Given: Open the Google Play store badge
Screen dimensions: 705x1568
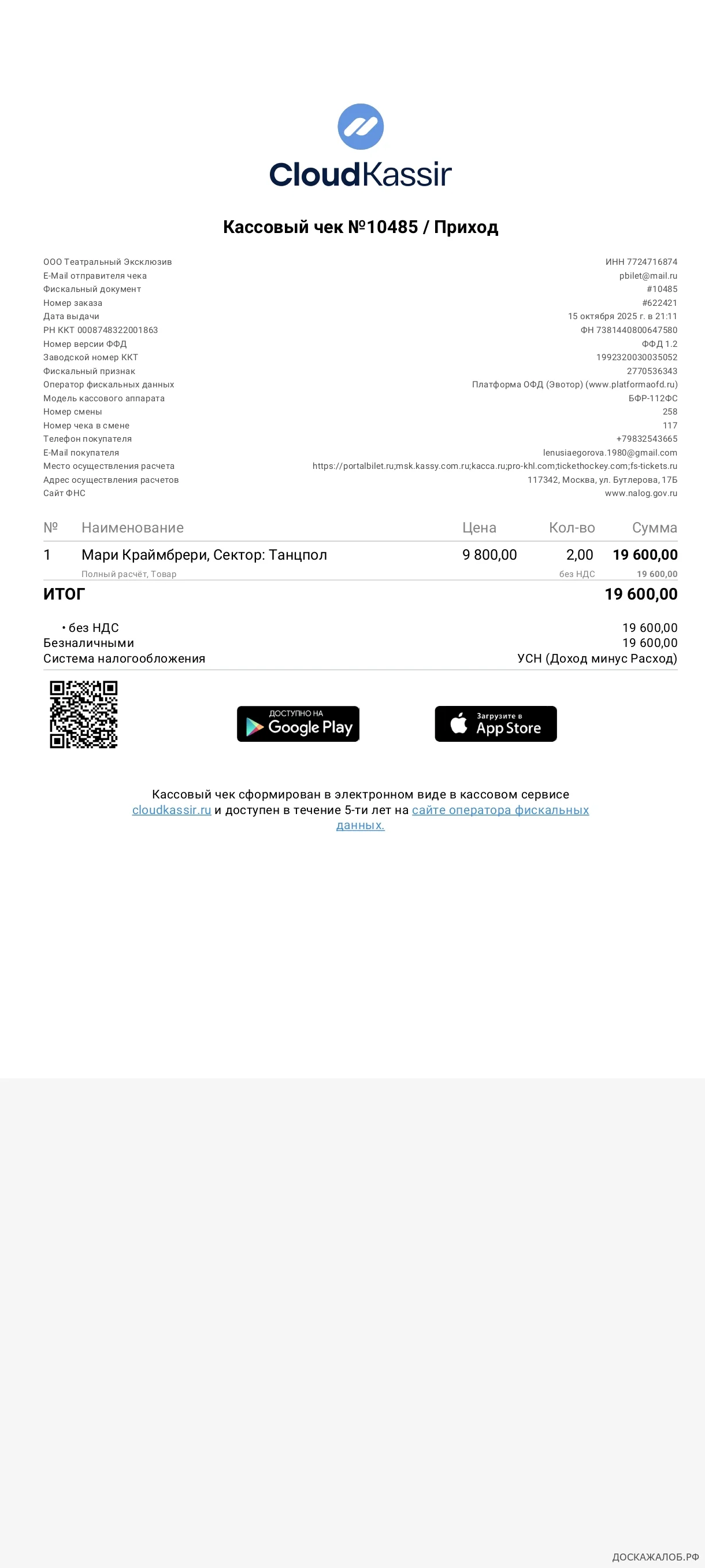Looking at the screenshot, I should coord(298,724).
